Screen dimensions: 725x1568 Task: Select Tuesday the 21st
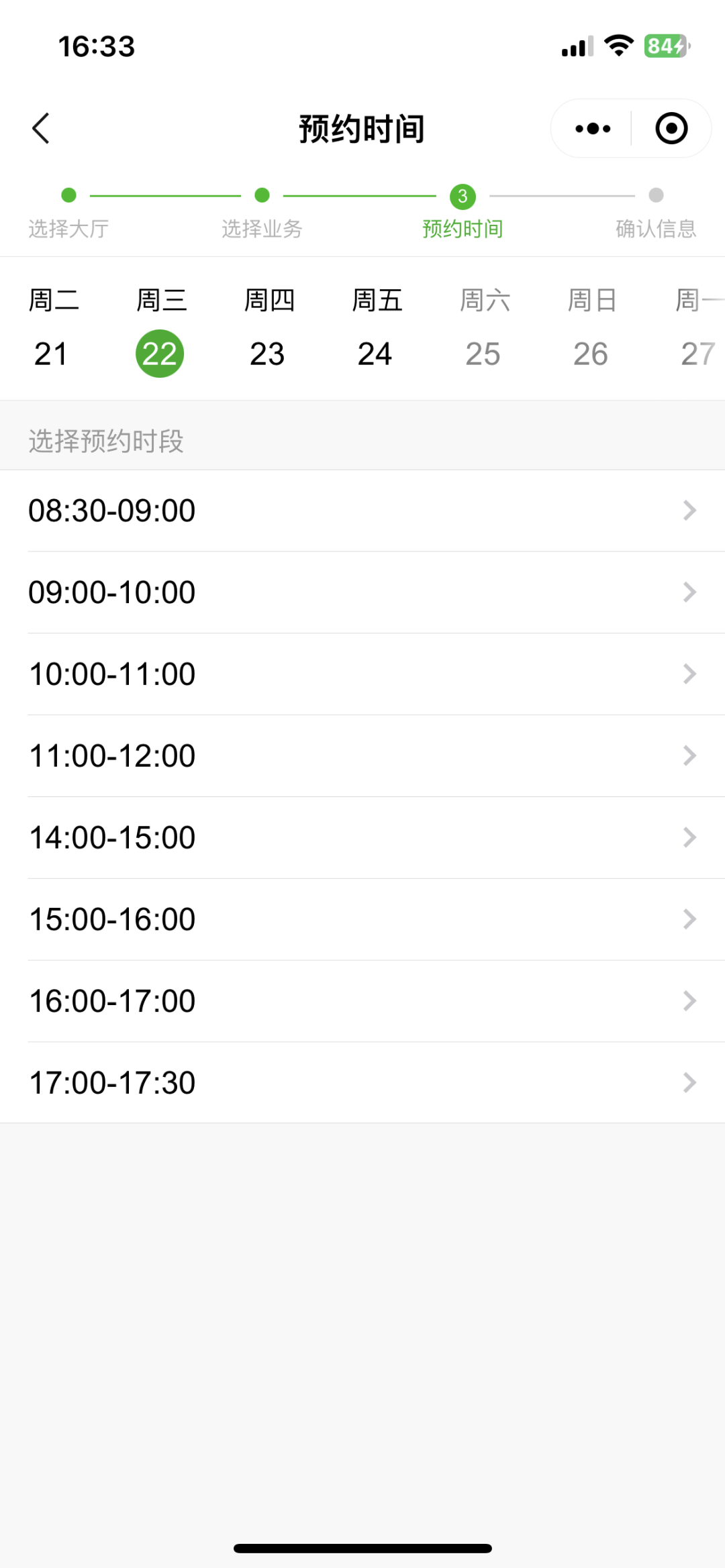53,329
